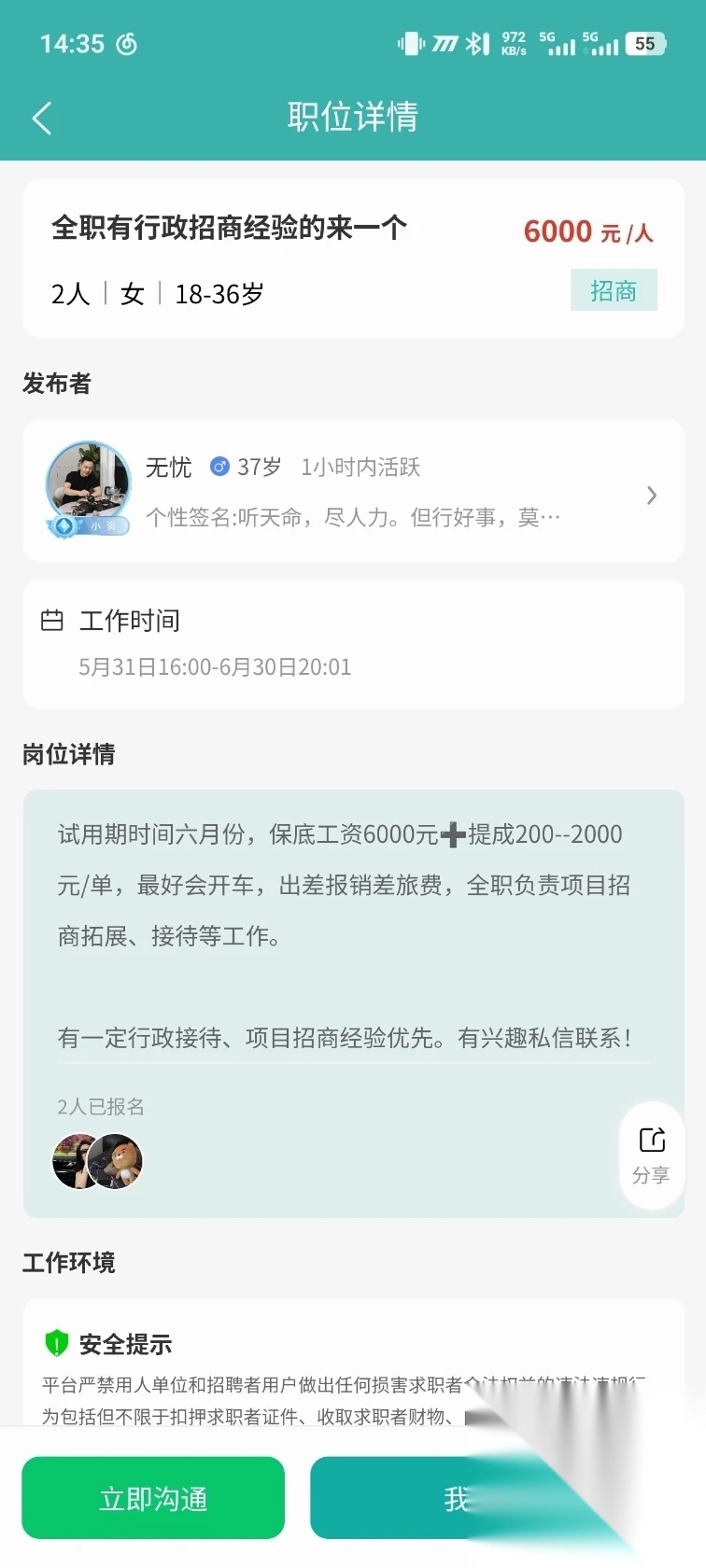Viewport: 706px width, 1568px height.
Task: Tap the back arrow to leave job details
Action: tap(41, 118)
